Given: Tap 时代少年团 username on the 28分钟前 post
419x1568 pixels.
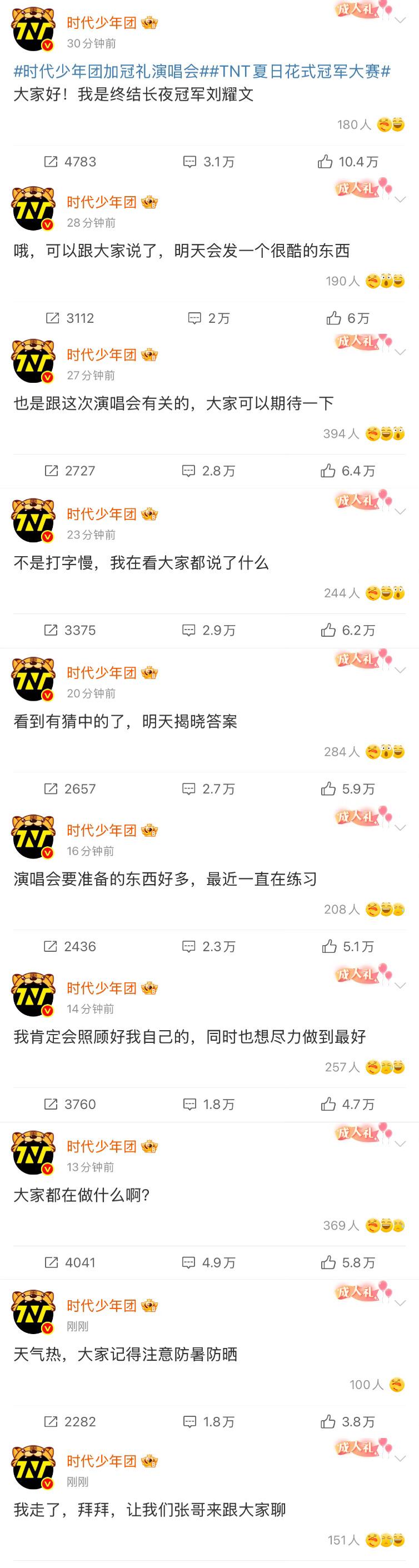Looking at the screenshot, I should pyautogui.click(x=102, y=202).
